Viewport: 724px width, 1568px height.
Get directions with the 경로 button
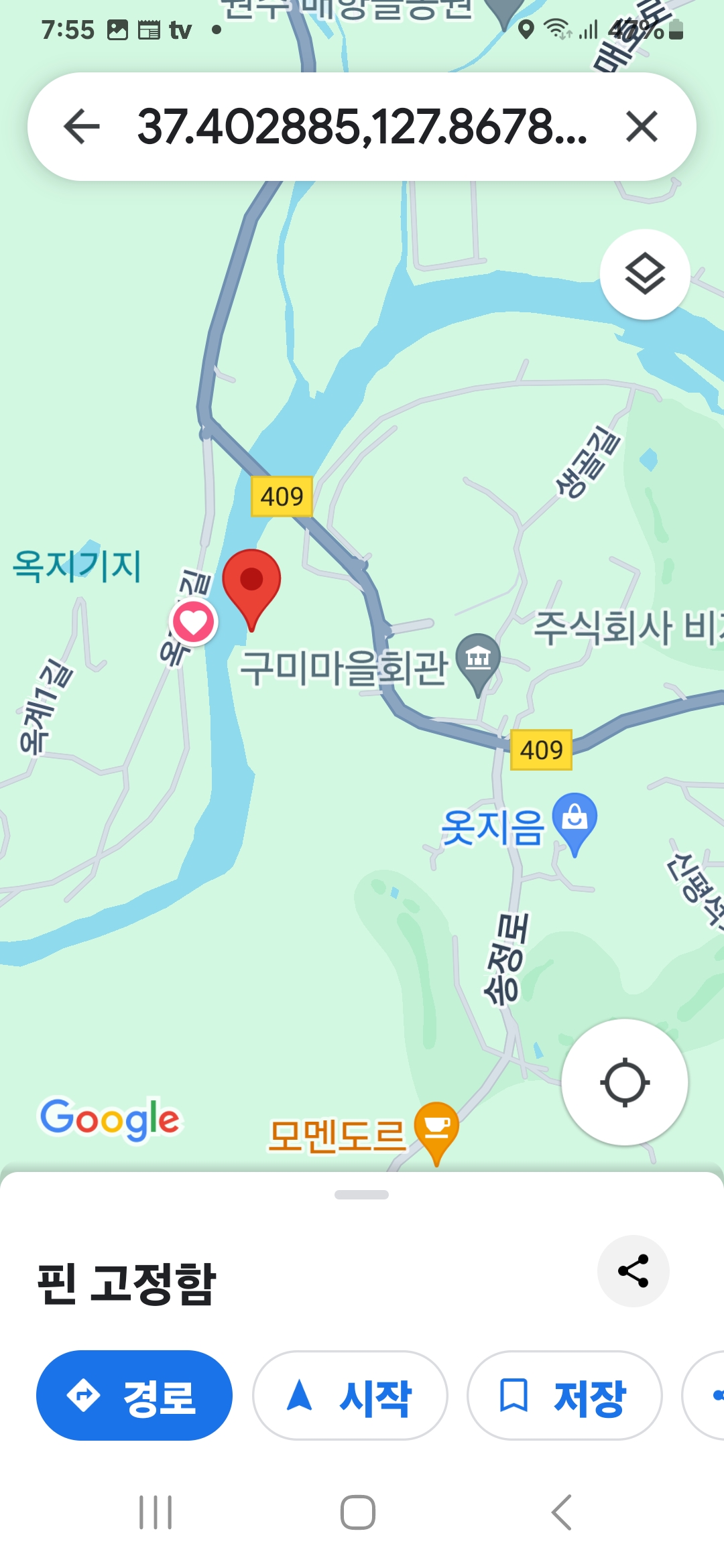click(x=134, y=1395)
